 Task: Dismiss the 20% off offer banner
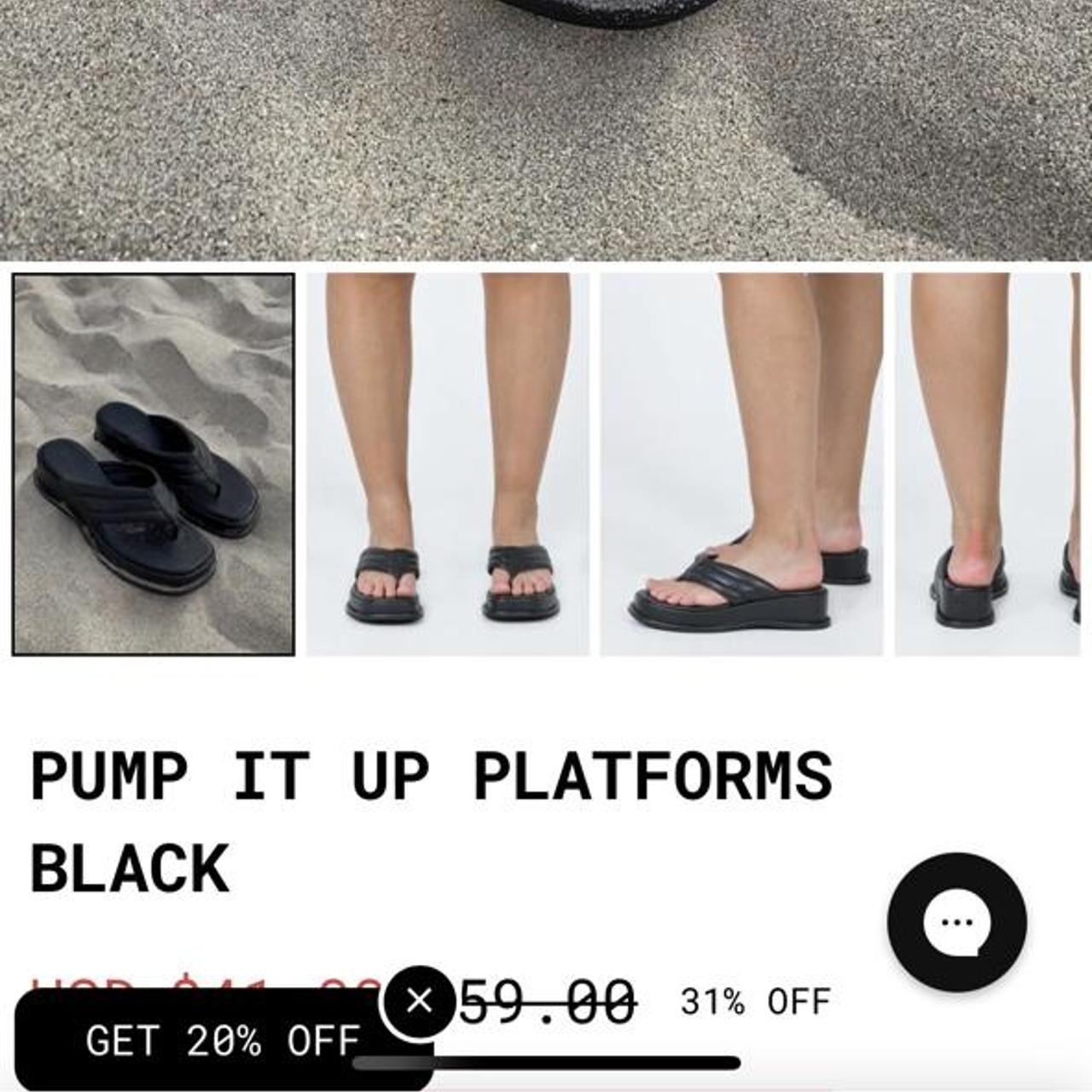(x=419, y=1001)
